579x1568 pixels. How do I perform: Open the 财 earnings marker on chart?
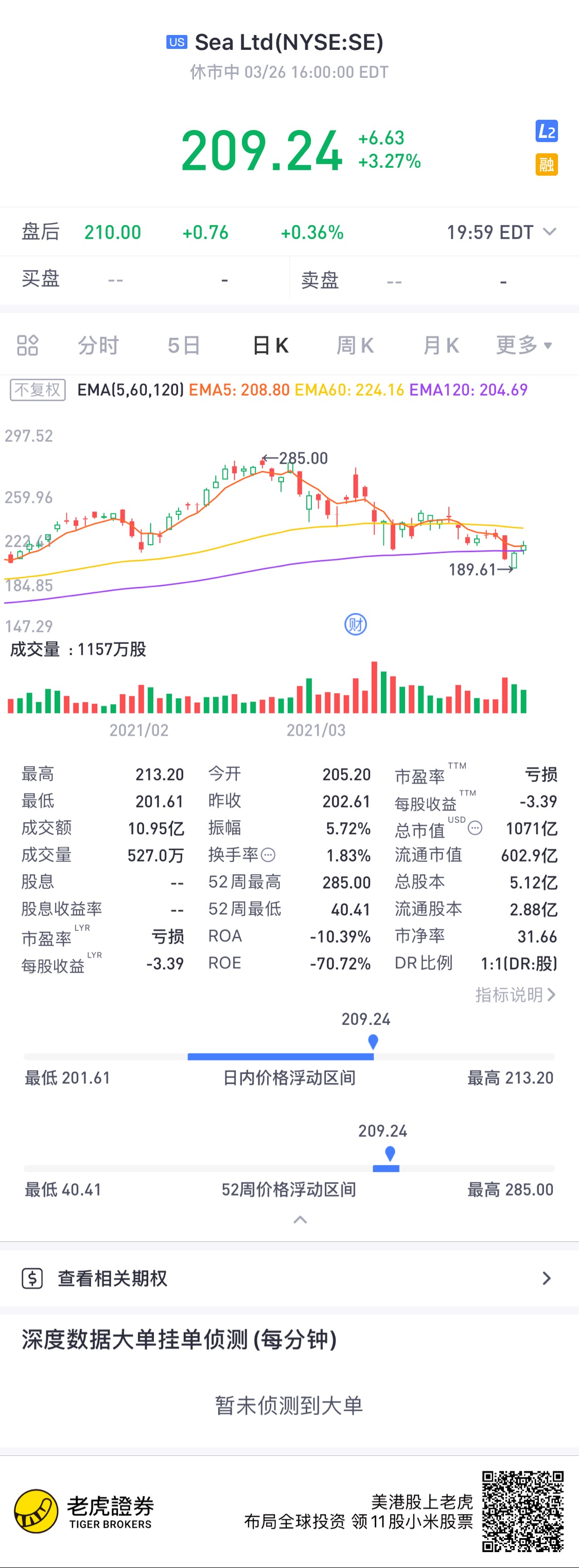click(355, 624)
